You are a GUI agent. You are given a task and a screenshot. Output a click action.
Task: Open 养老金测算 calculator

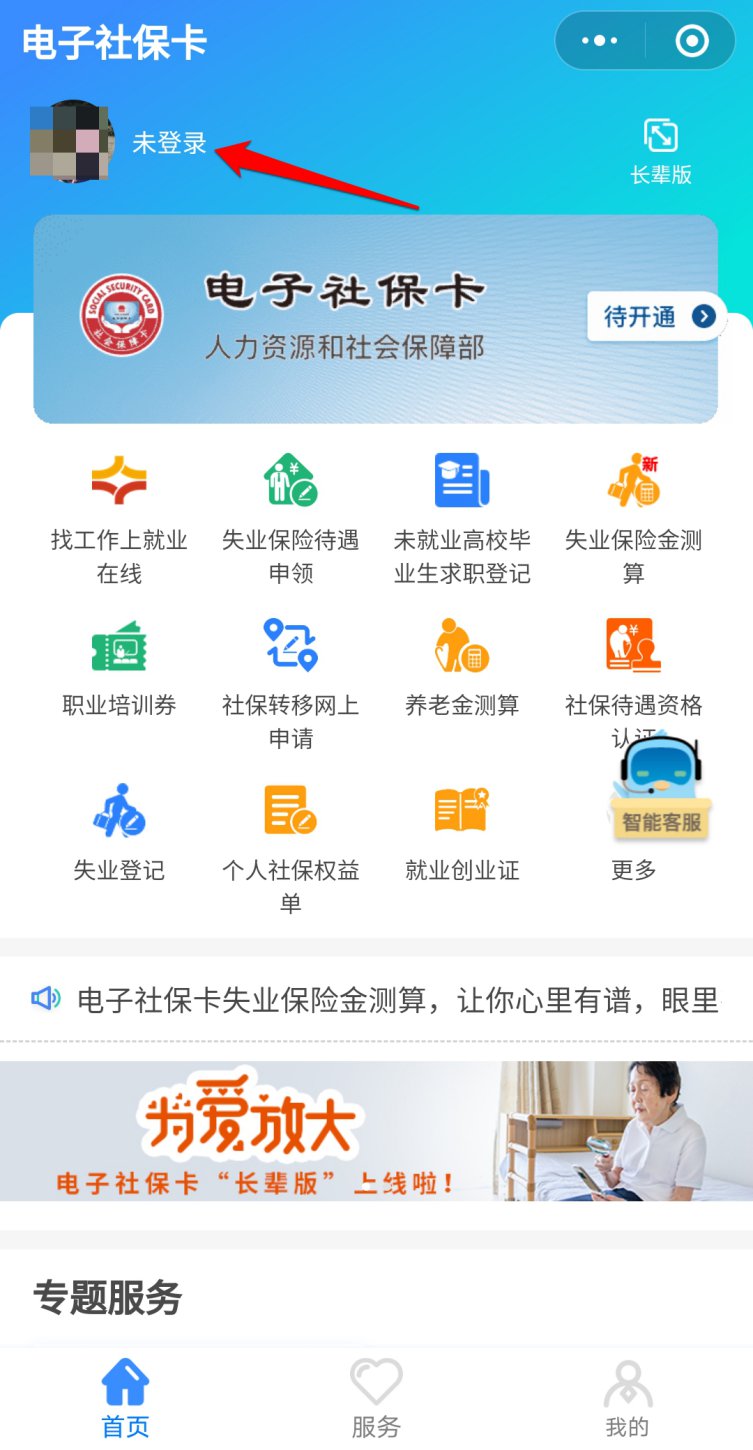(462, 667)
